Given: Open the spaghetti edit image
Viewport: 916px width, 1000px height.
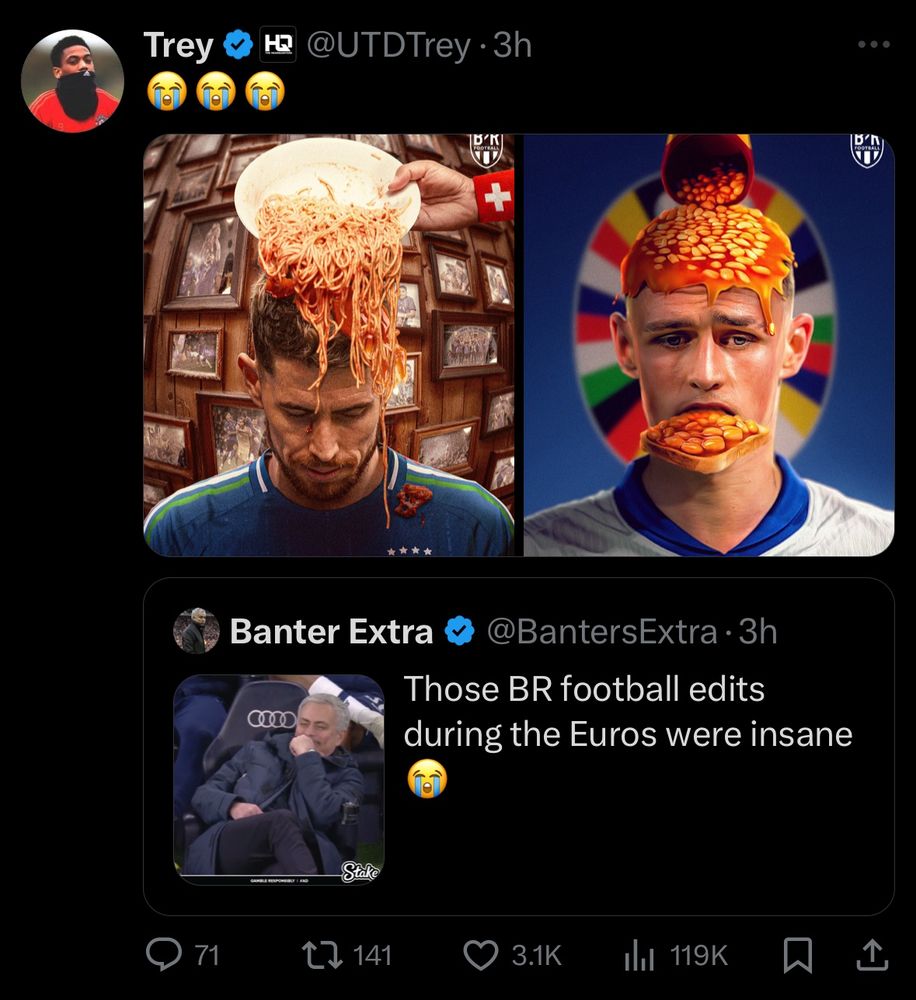Looking at the screenshot, I should (x=329, y=345).
